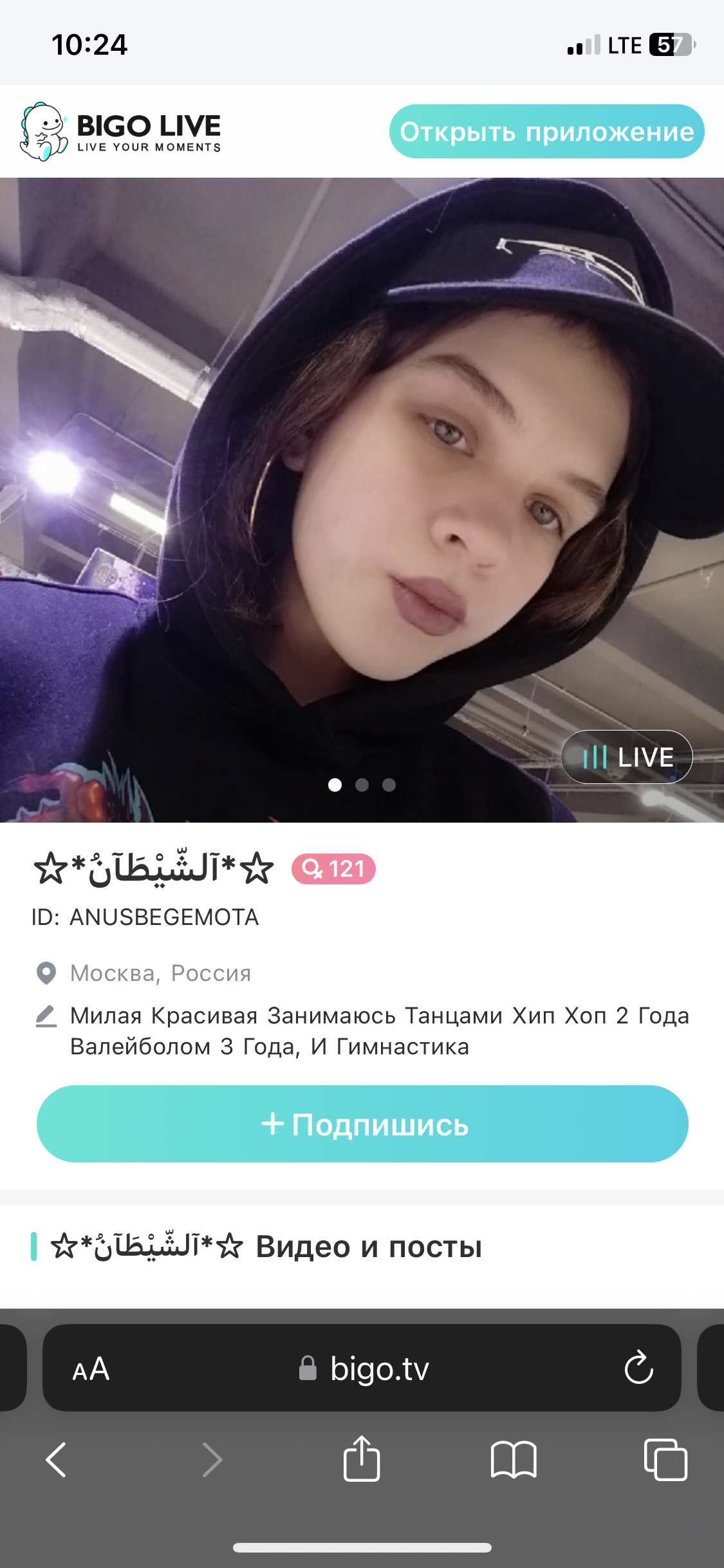Image resolution: width=724 pixels, height=1568 pixels.
Task: Tap the Открыть приложение button
Action: click(x=546, y=131)
